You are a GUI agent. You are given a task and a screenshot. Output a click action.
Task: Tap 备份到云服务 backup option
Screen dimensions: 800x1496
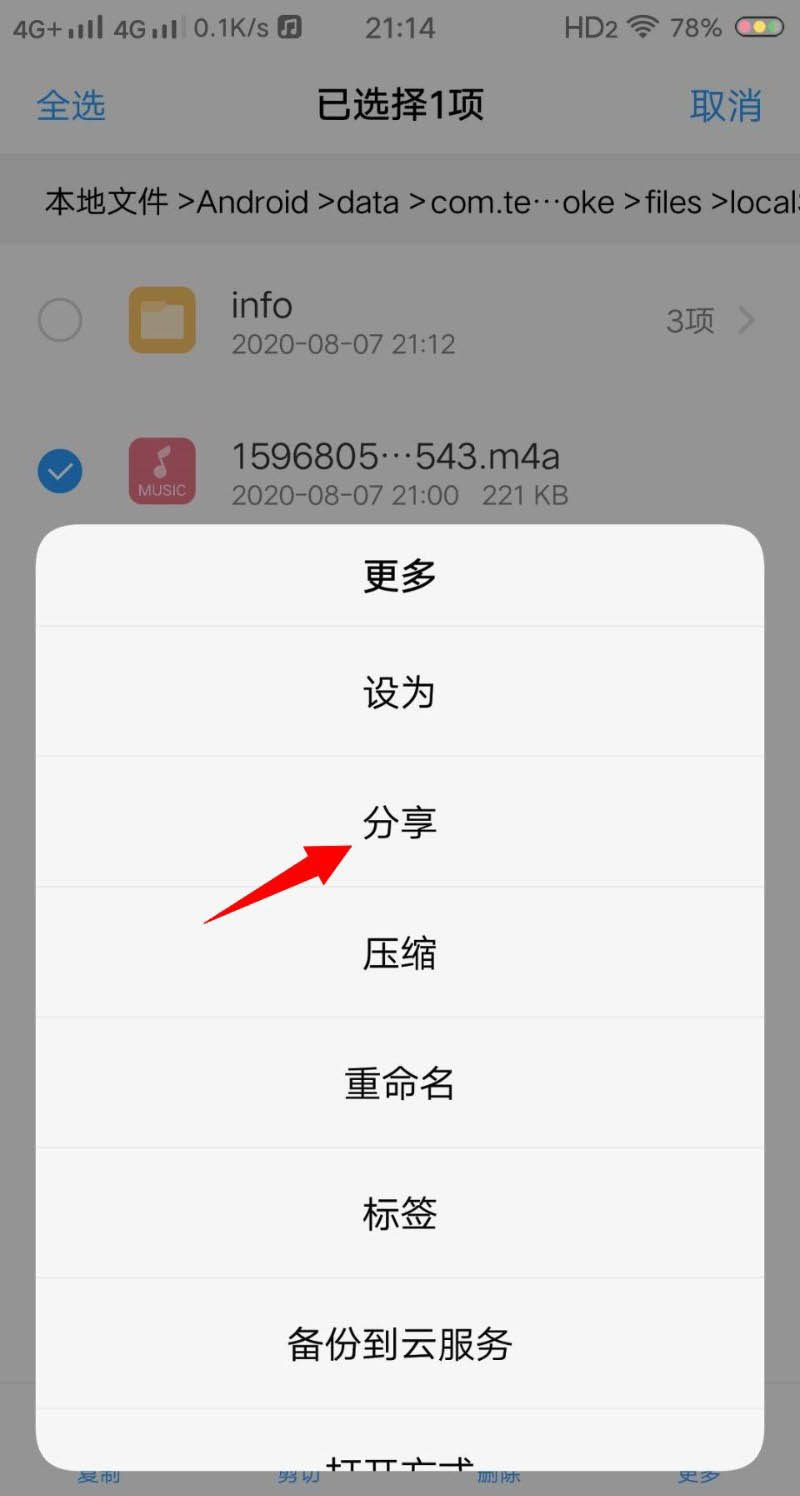[400, 1345]
